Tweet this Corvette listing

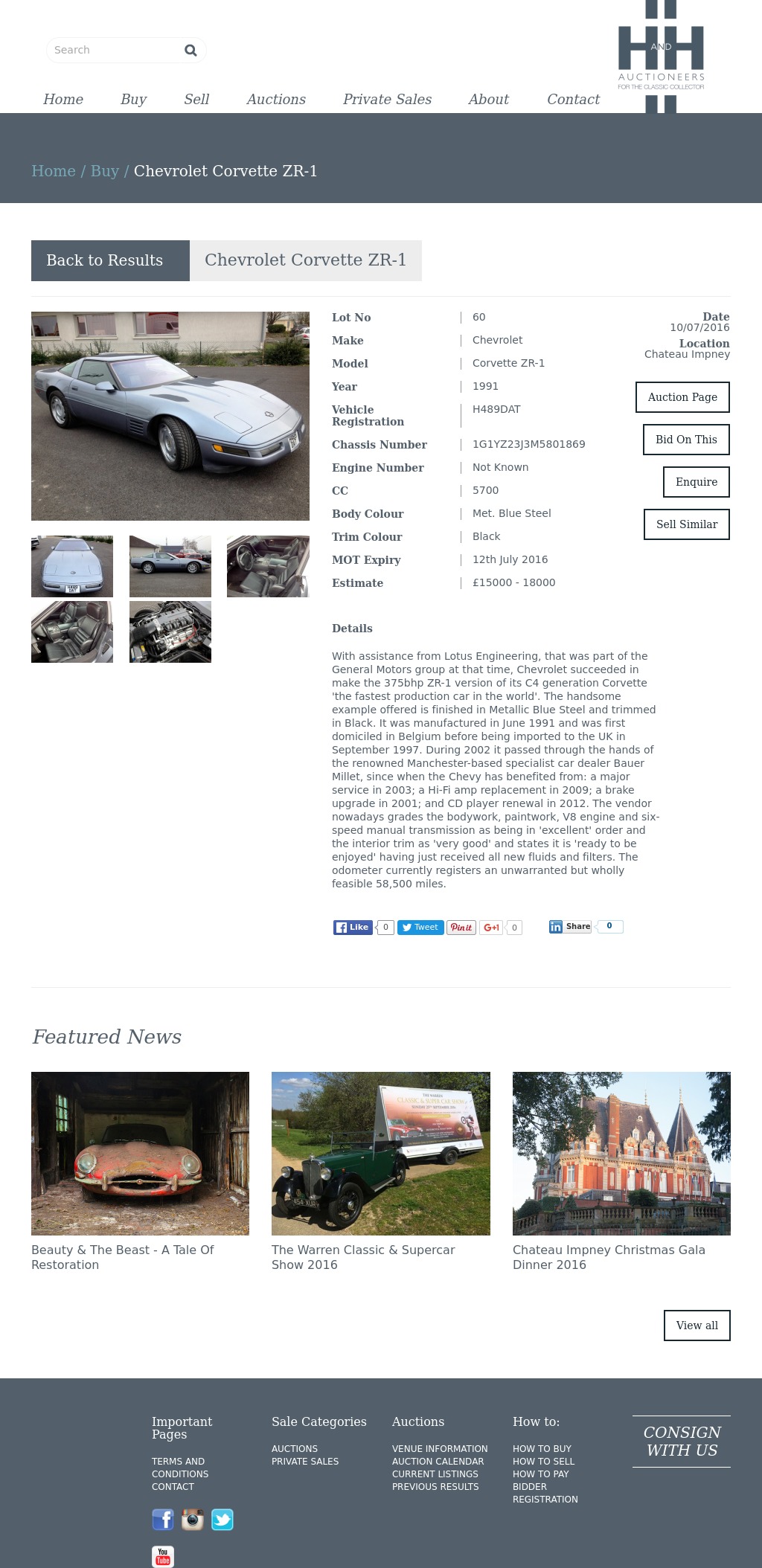[420, 927]
